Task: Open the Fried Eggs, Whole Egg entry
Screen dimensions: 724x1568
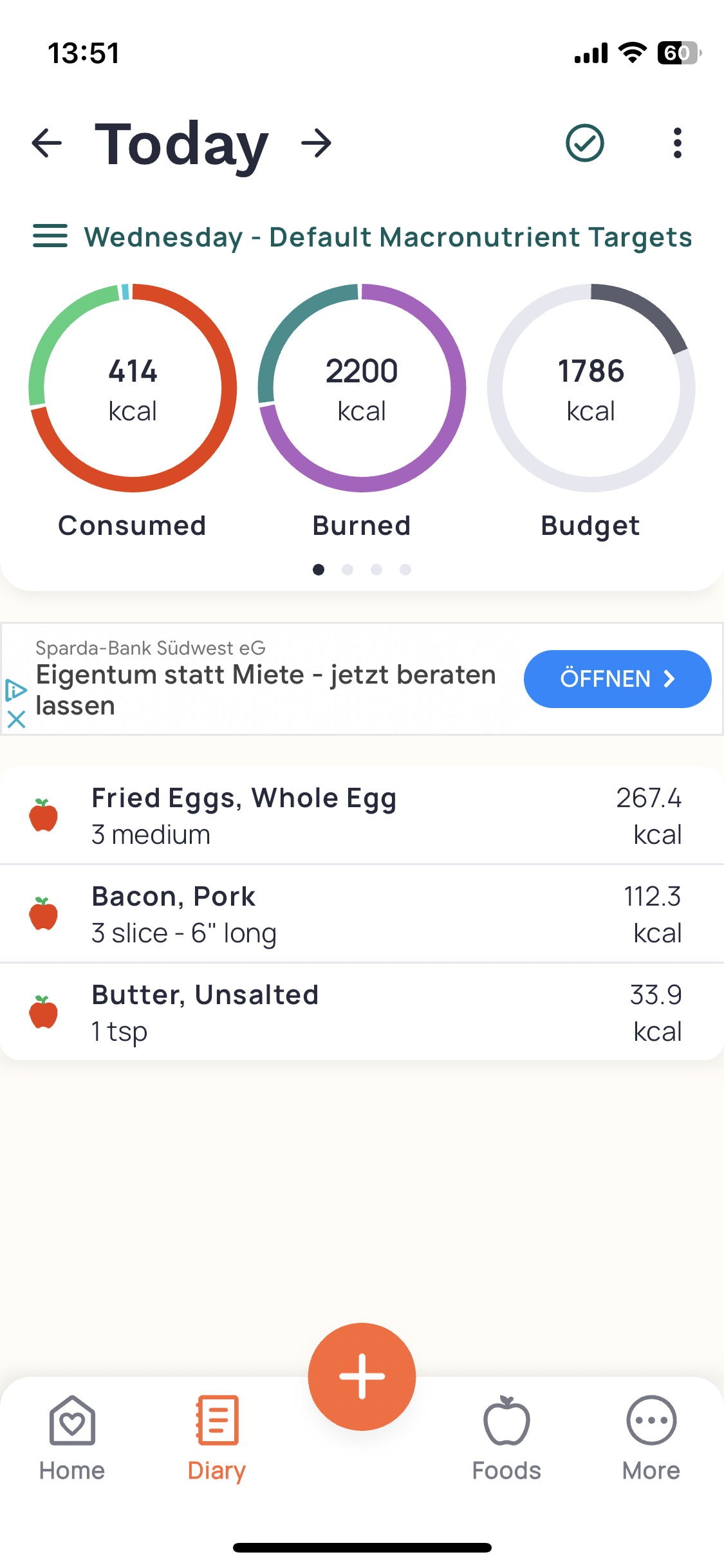Action: [x=362, y=816]
